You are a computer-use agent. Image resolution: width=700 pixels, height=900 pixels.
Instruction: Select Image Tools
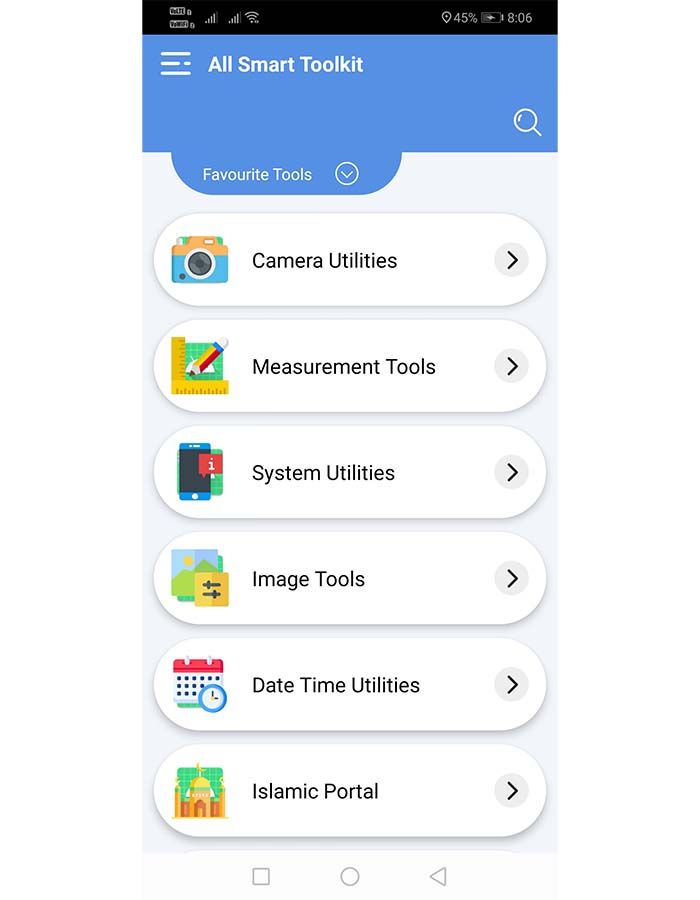click(350, 578)
